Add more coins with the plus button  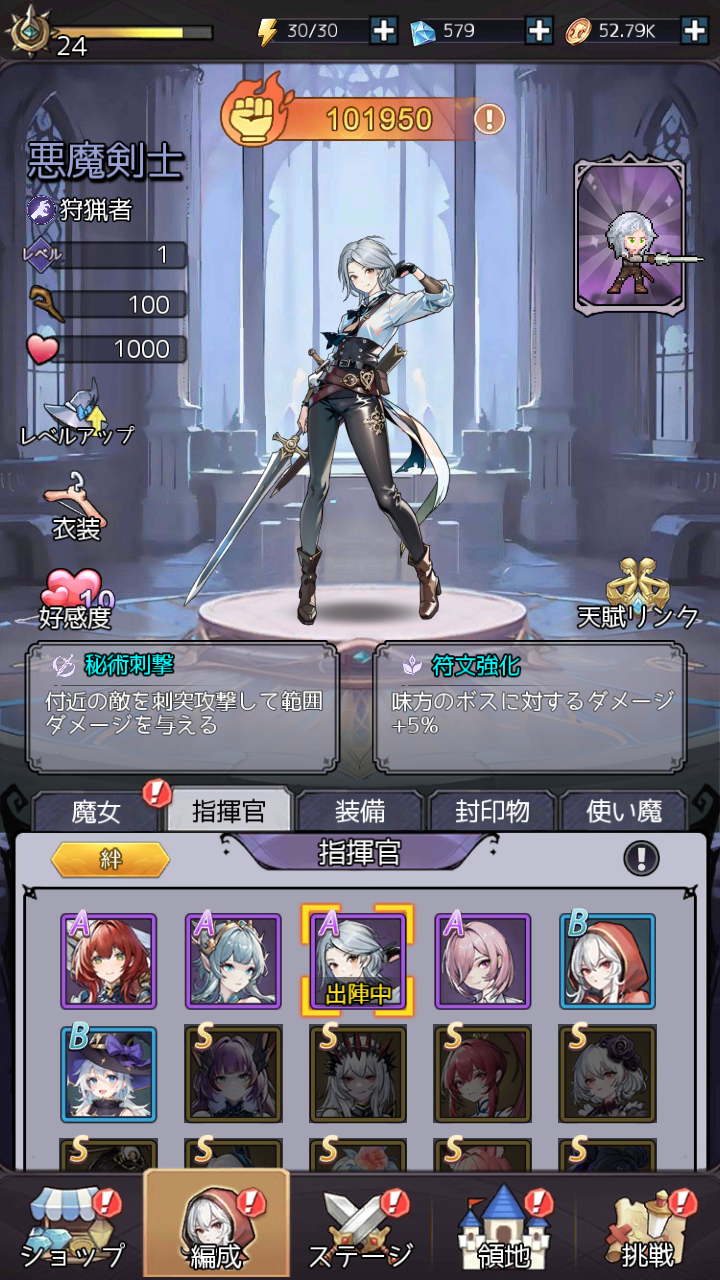[694, 30]
